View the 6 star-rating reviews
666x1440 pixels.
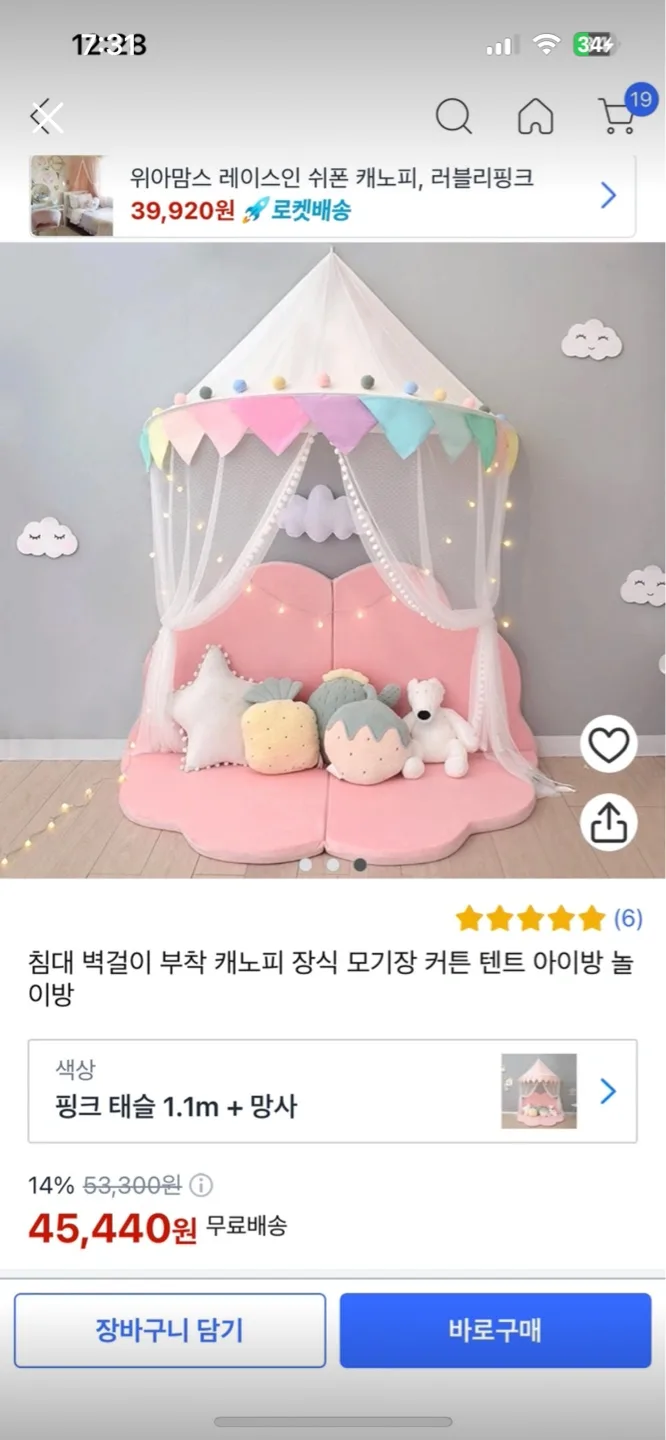[548, 918]
